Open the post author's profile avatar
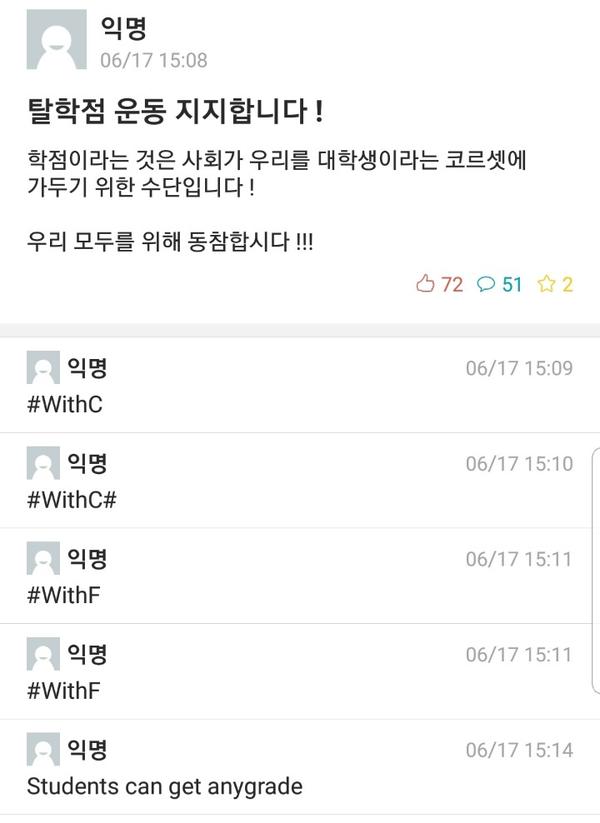 (x=56, y=41)
